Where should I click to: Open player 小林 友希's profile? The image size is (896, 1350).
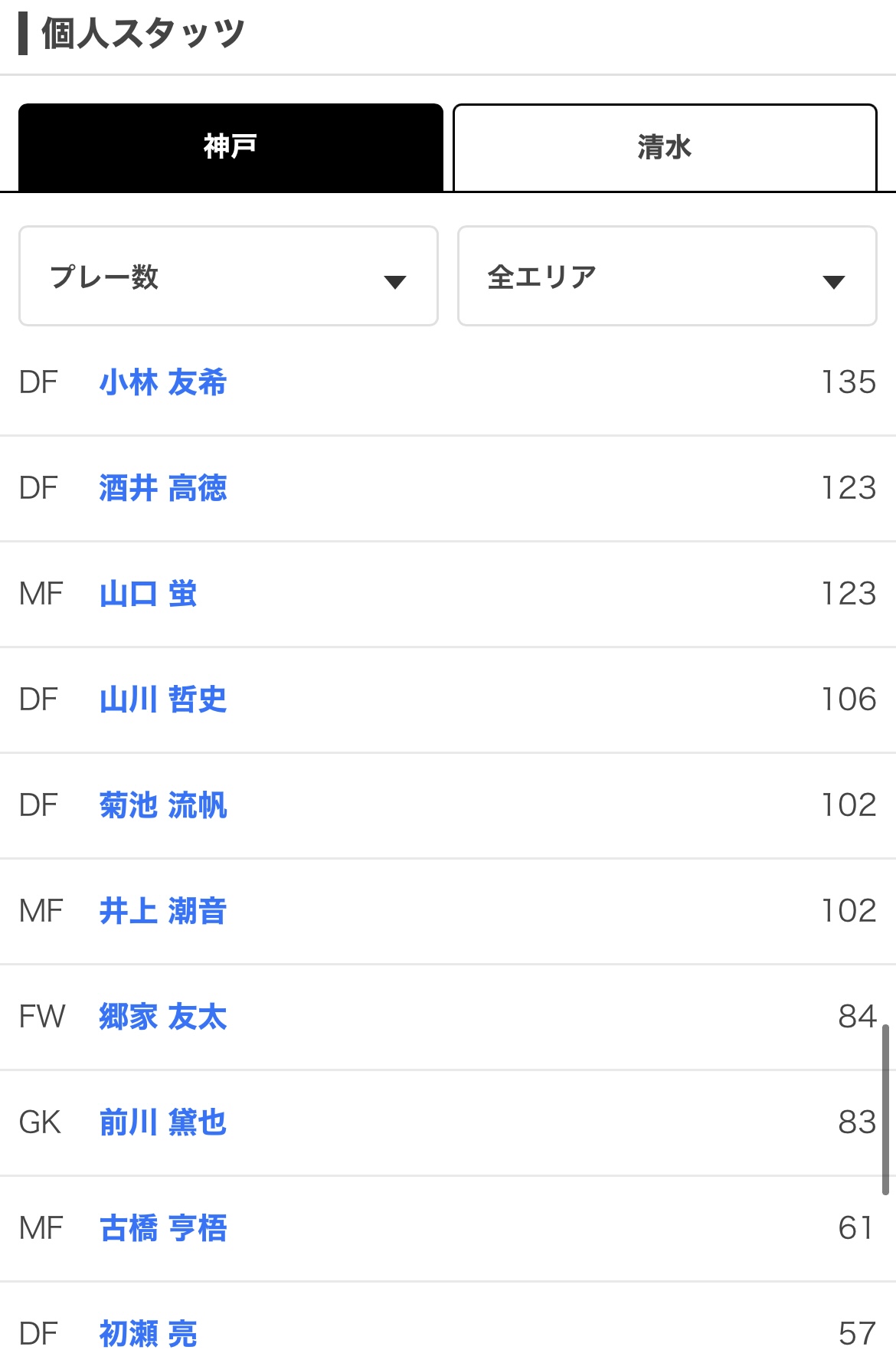[x=163, y=382]
